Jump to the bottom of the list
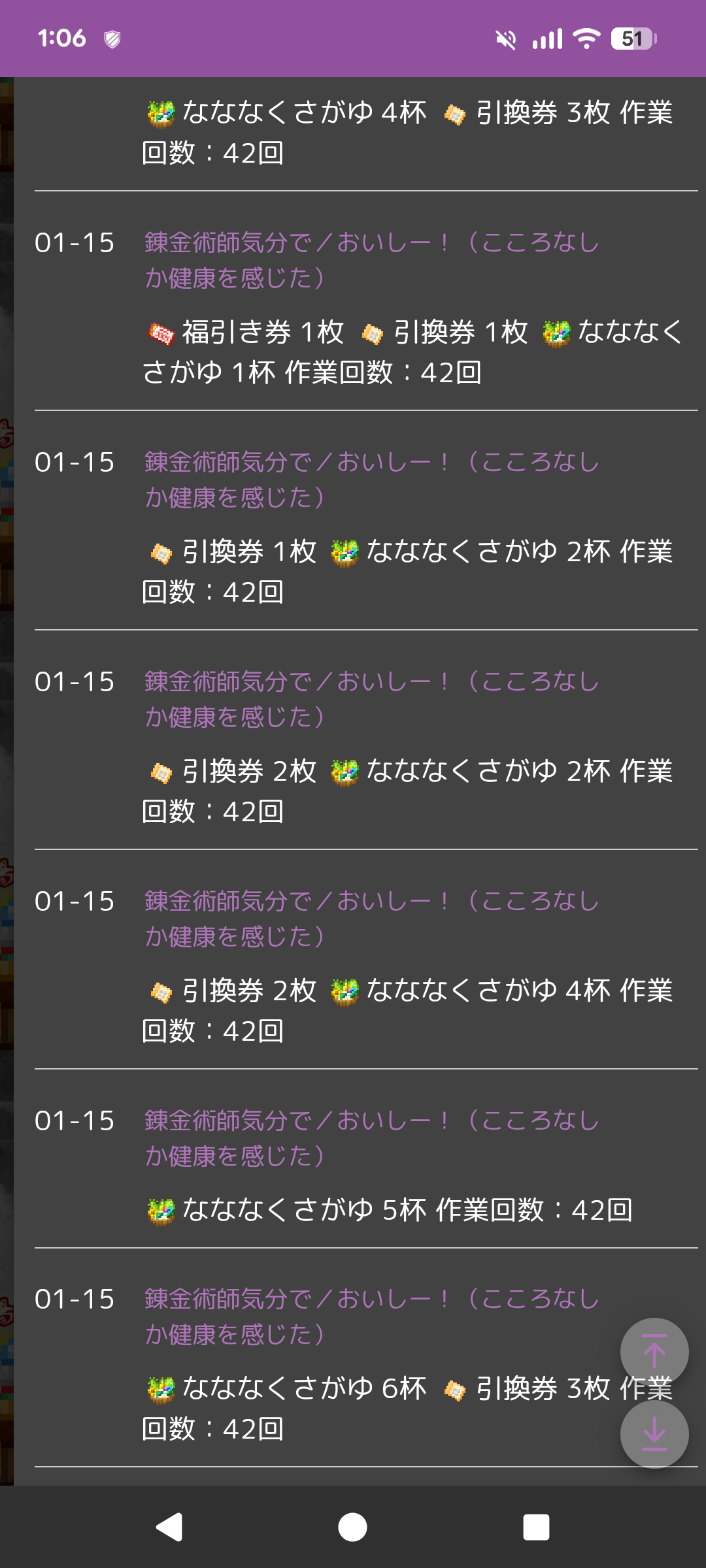Screen dimensions: 706x1568 [654, 1433]
